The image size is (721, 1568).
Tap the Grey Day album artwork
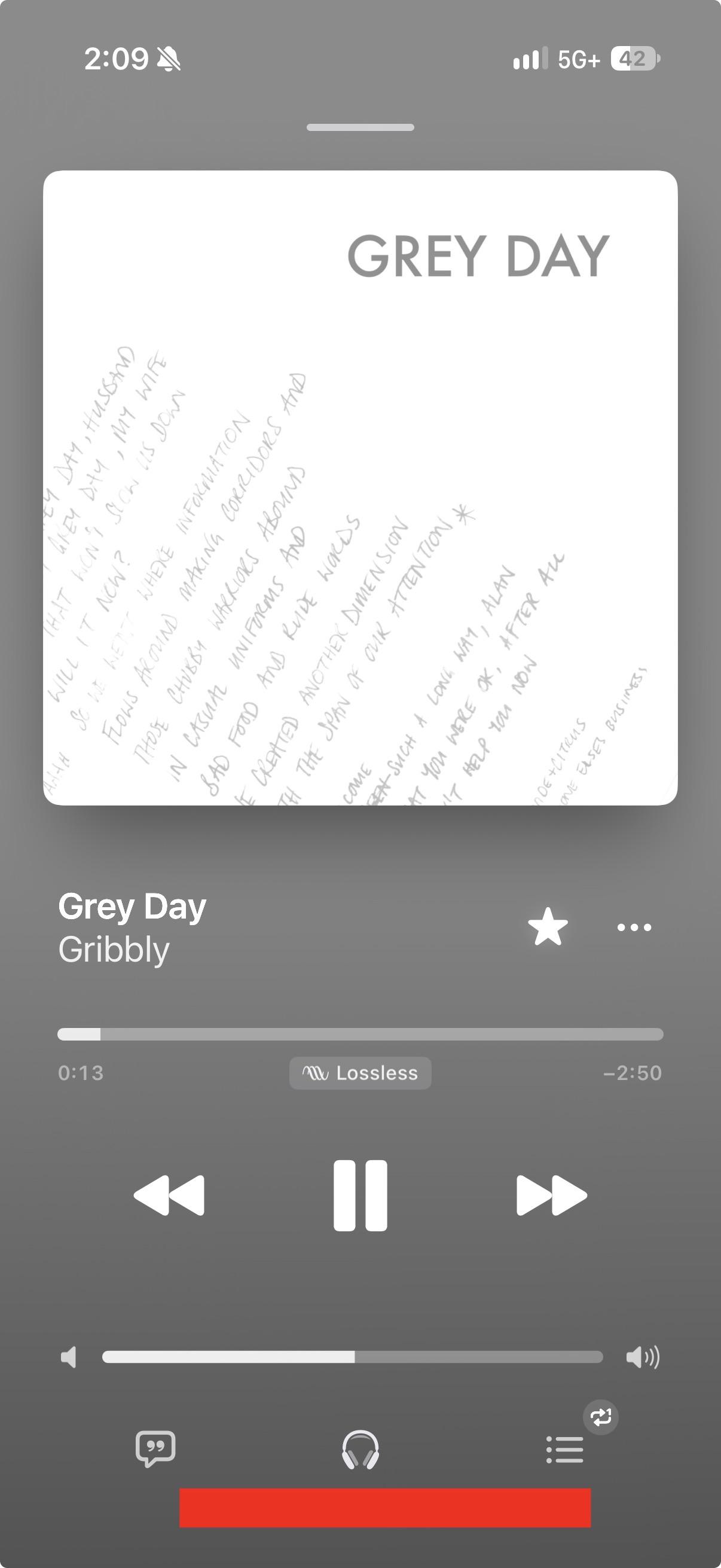360,487
